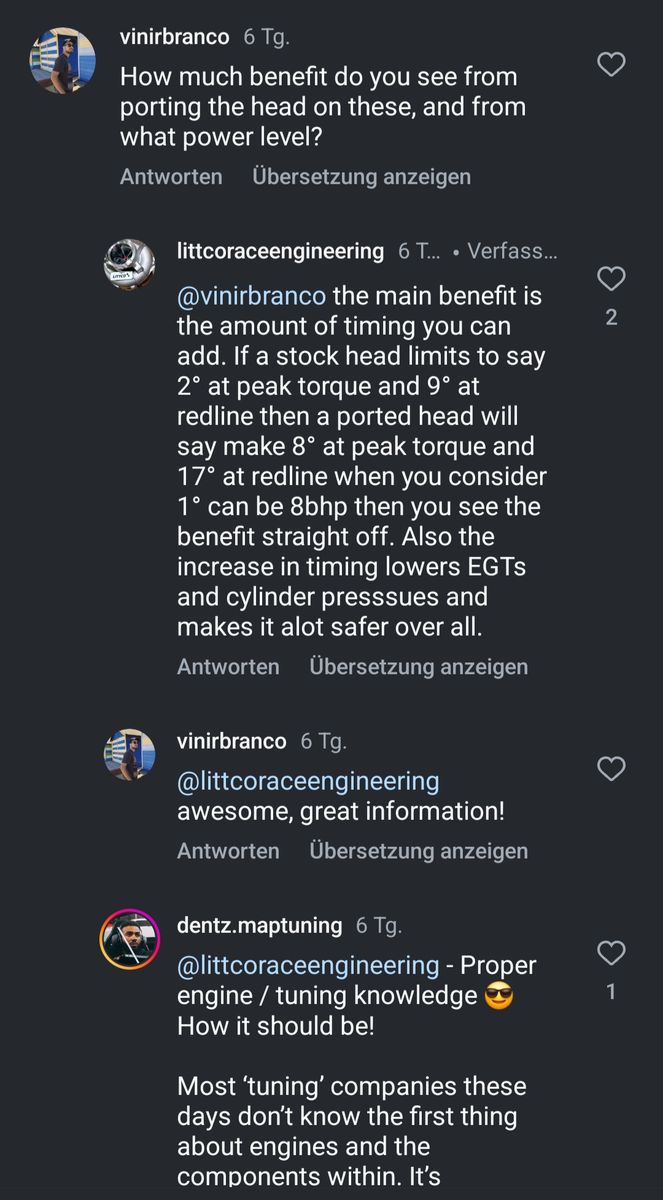Reply to vinirbranco's porting question
663x1200 pixels.
(171, 177)
